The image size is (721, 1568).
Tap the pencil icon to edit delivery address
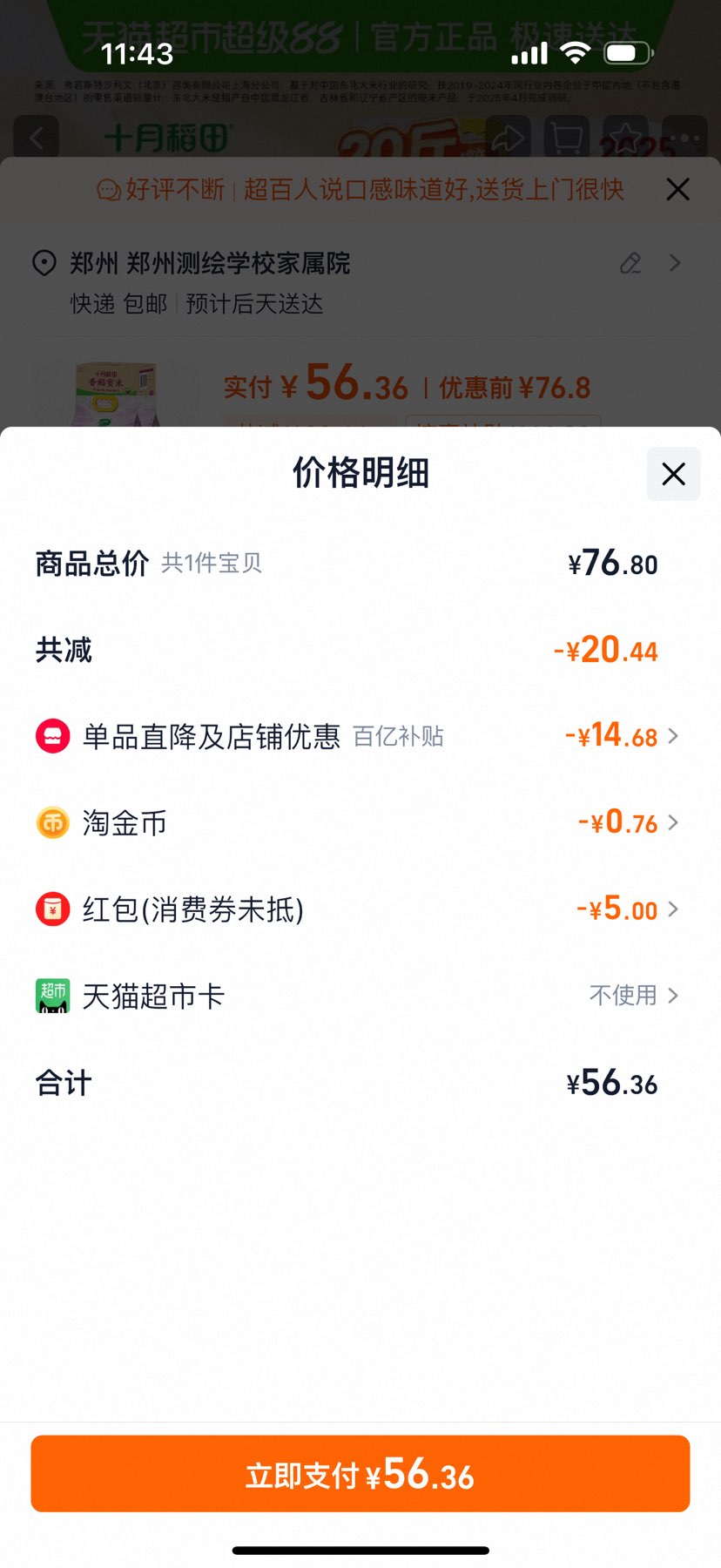point(630,262)
